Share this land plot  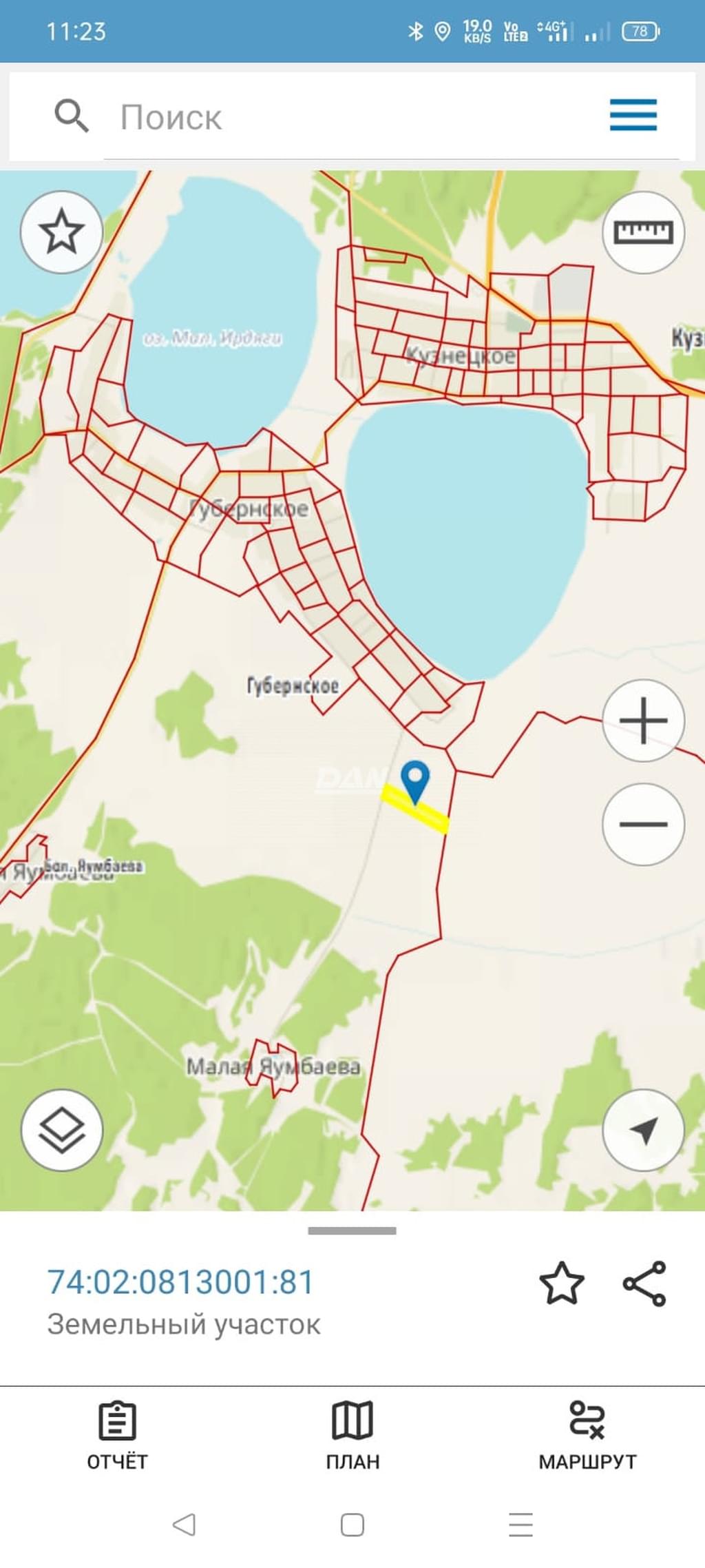(x=644, y=1283)
